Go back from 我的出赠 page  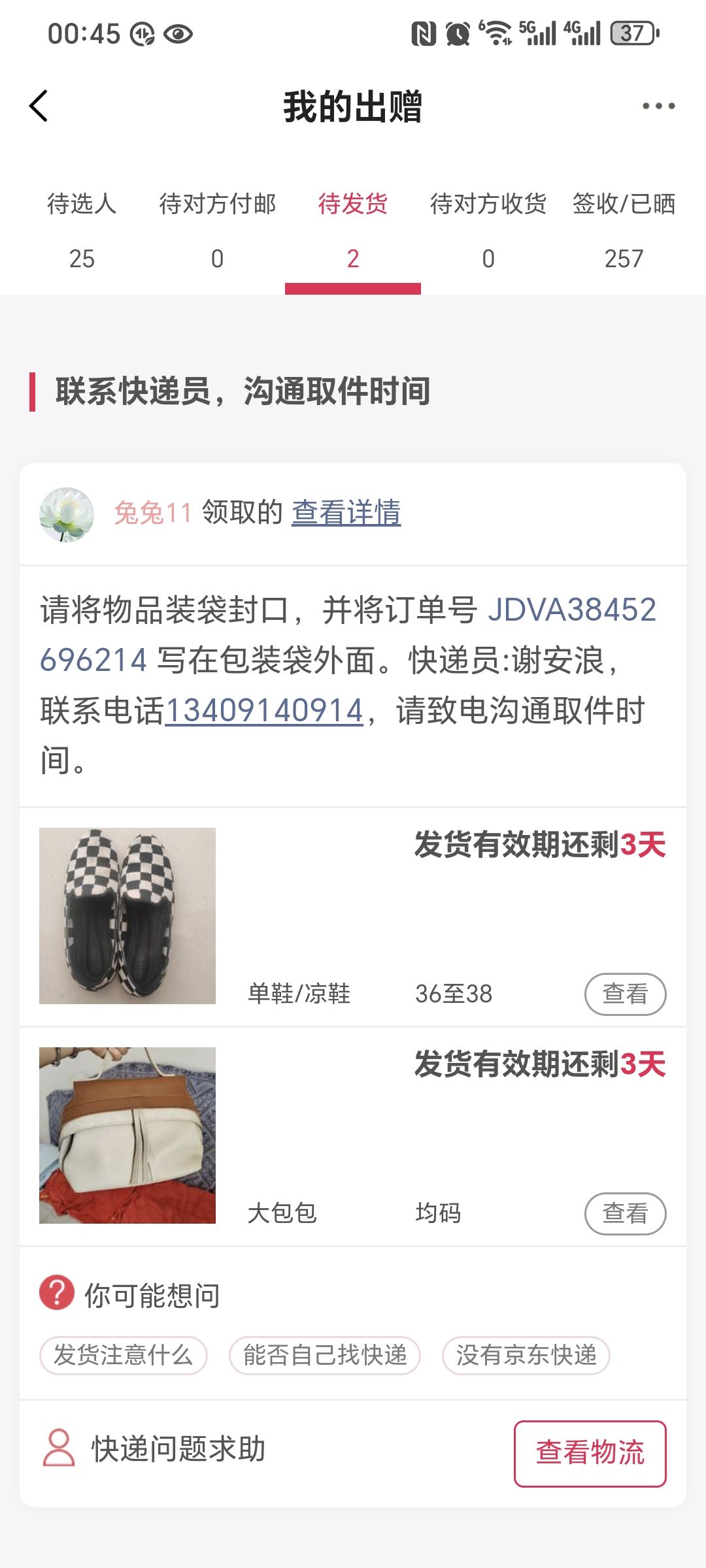39,106
